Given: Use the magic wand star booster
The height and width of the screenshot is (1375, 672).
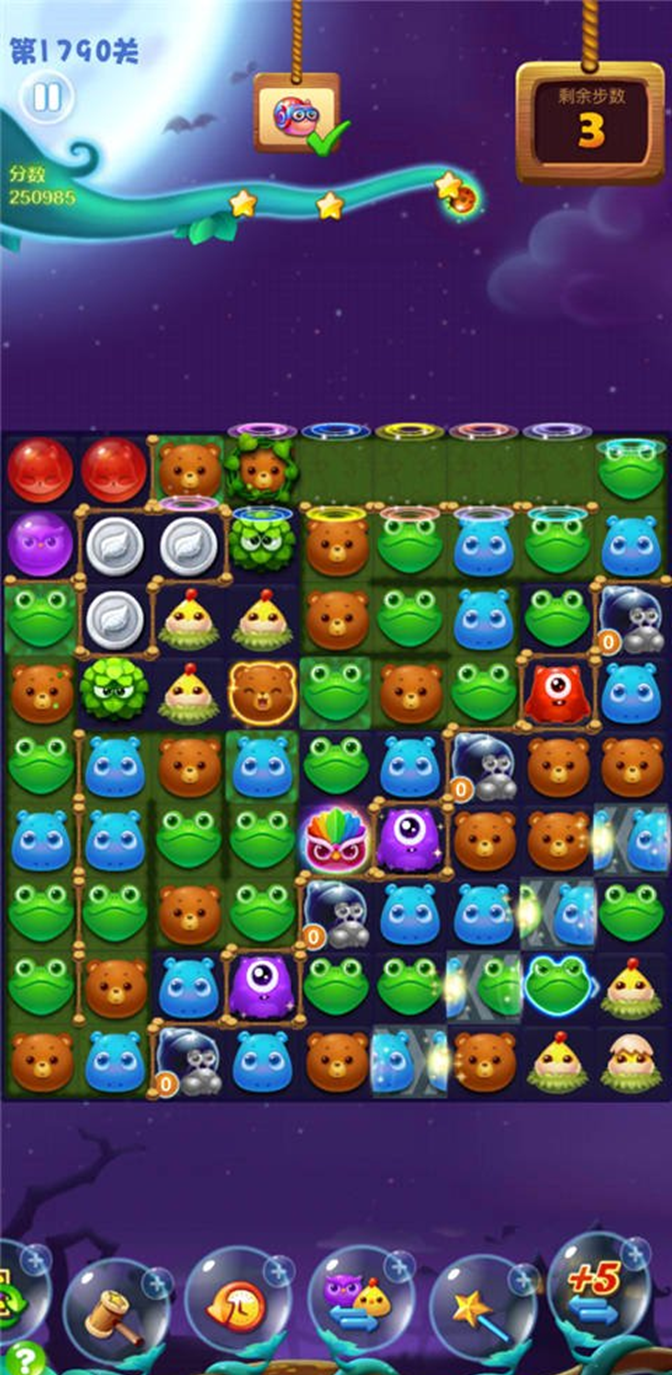Looking at the screenshot, I should coord(478,1305).
